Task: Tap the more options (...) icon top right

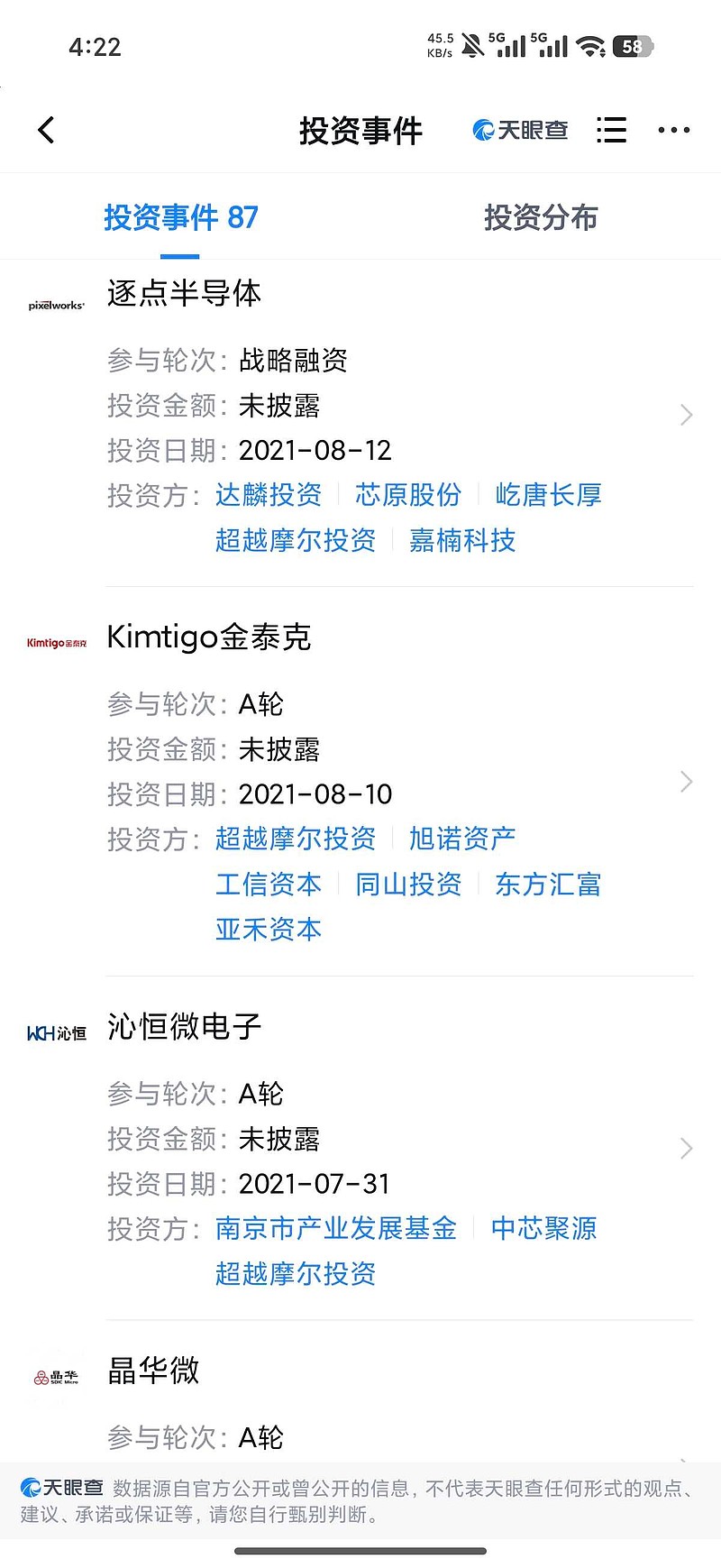Action: pyautogui.click(x=673, y=131)
